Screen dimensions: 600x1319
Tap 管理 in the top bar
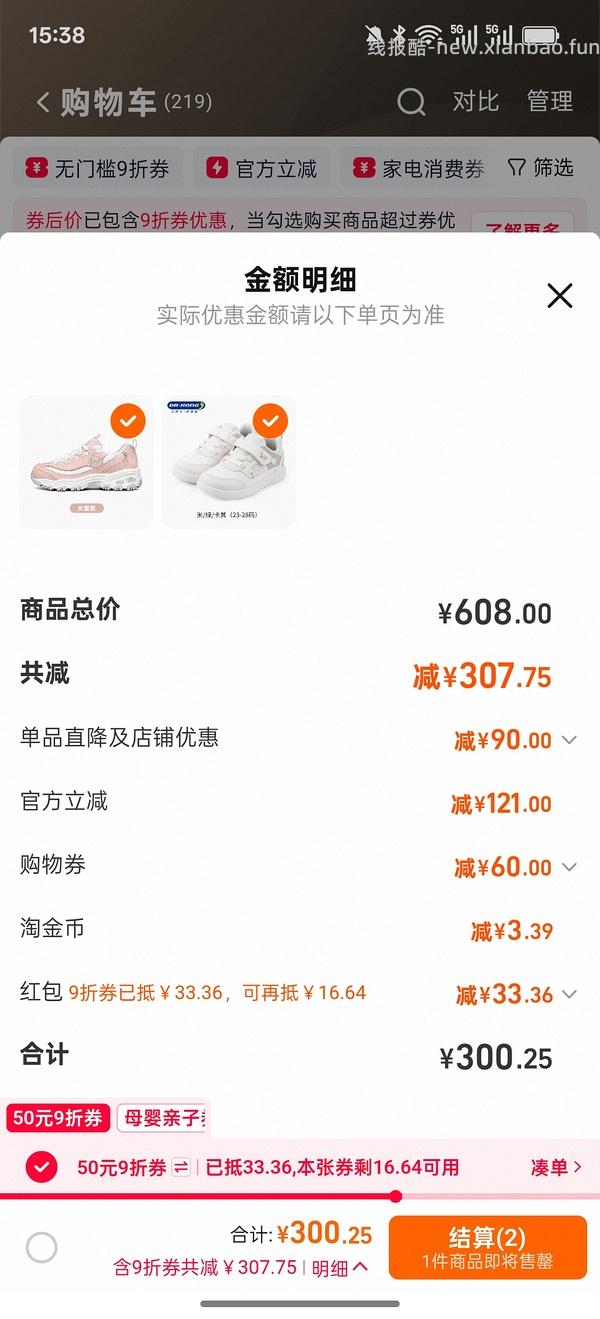point(549,102)
